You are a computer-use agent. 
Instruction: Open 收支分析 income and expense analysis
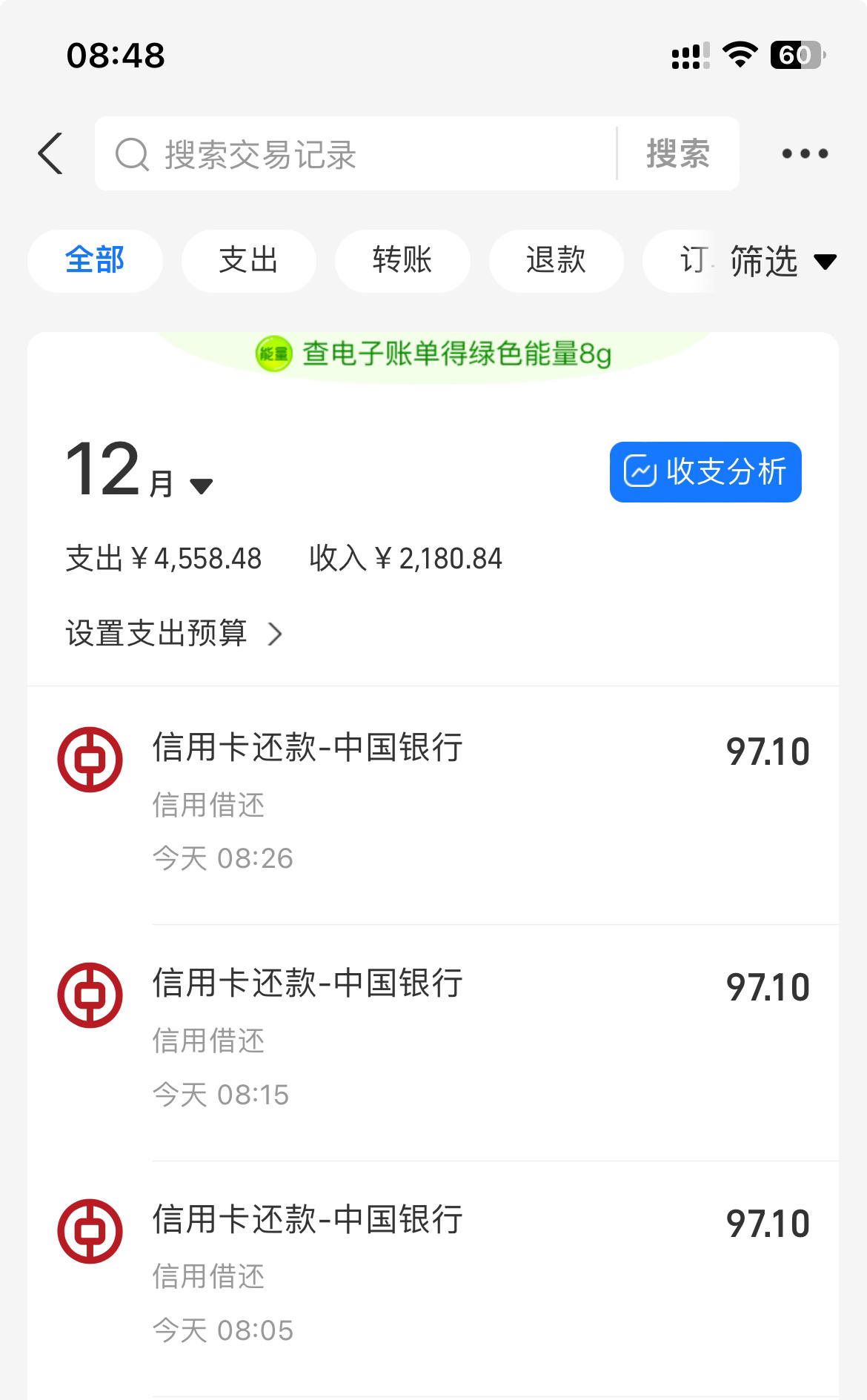(x=705, y=472)
